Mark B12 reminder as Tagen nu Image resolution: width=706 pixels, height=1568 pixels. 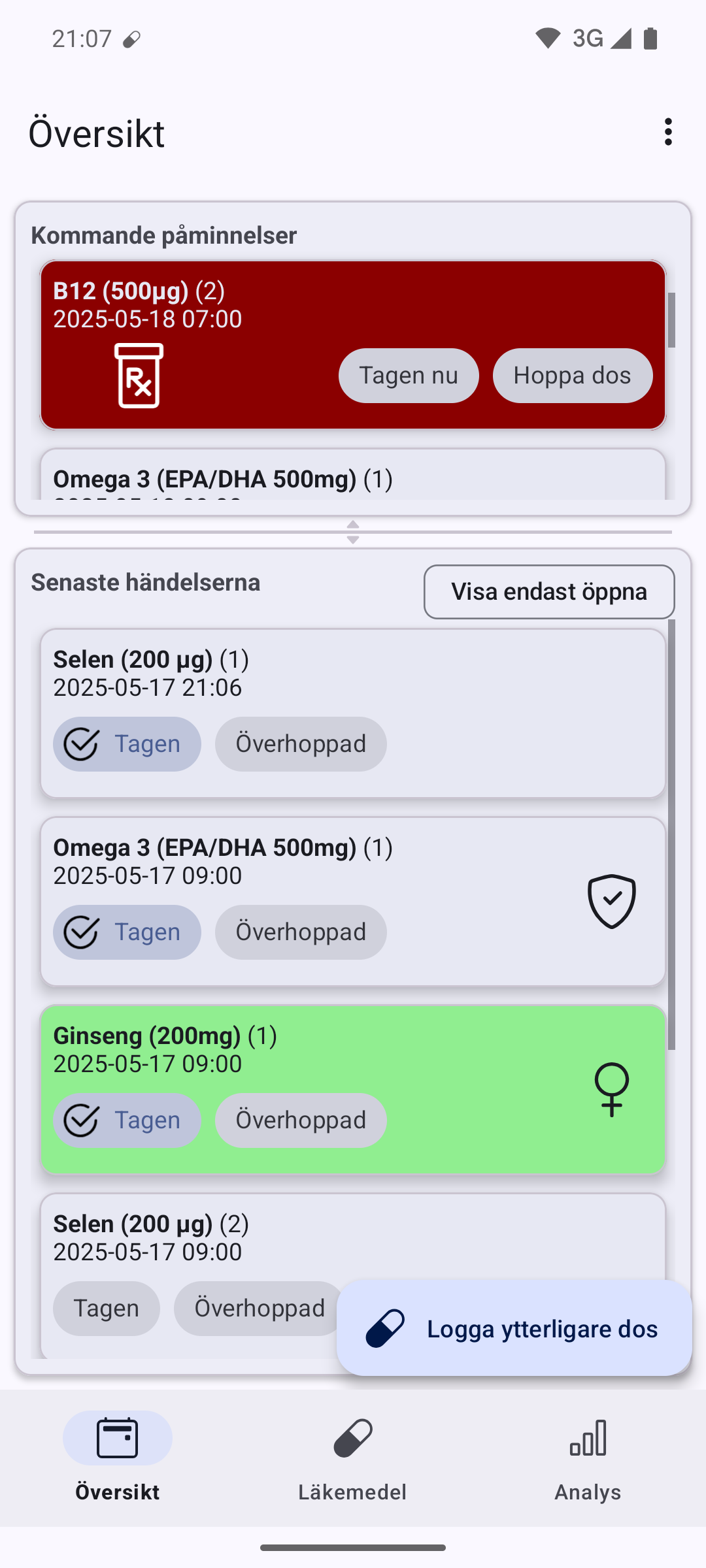click(x=409, y=376)
